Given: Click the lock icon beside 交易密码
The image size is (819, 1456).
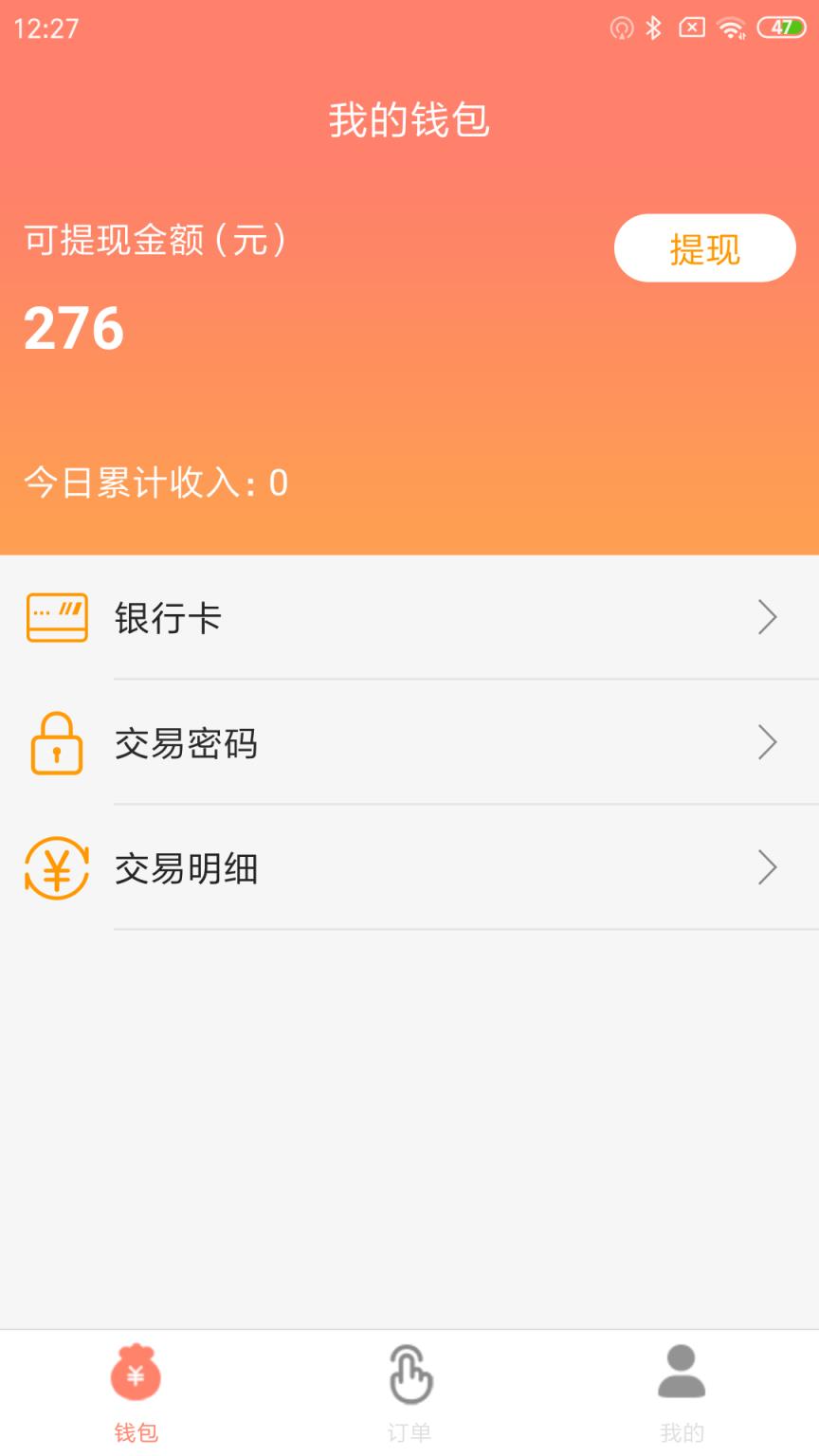Looking at the screenshot, I should click(x=55, y=743).
